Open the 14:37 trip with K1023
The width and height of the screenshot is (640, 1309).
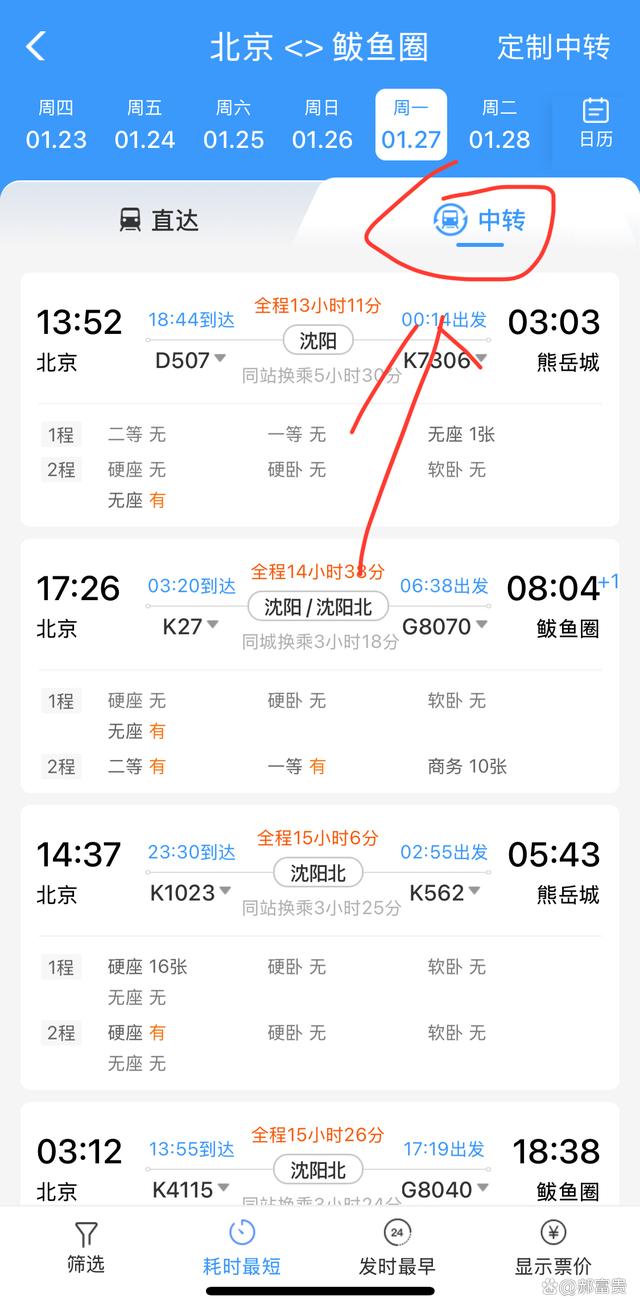coord(320,948)
